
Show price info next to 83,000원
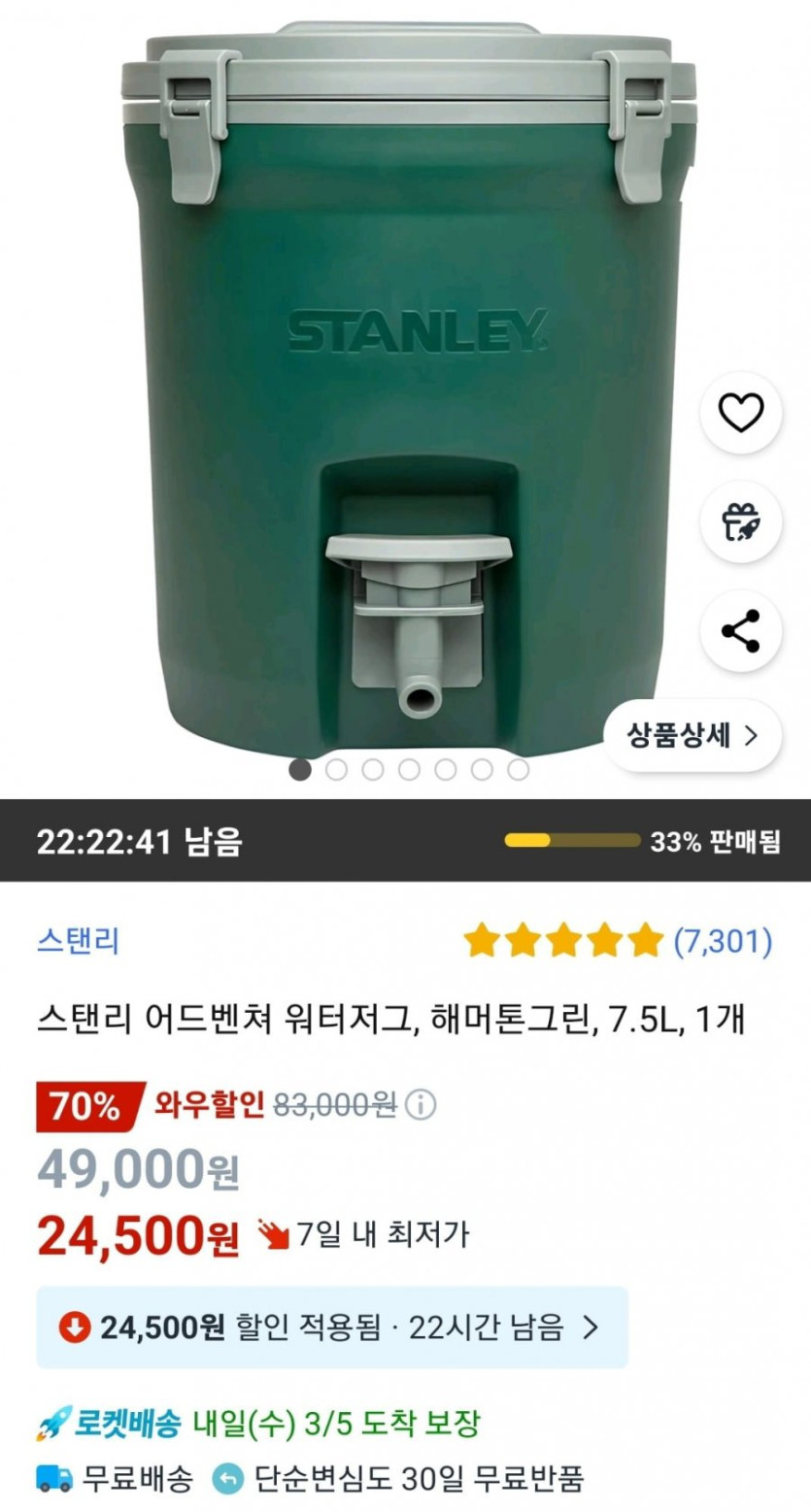pyautogui.click(x=421, y=1105)
